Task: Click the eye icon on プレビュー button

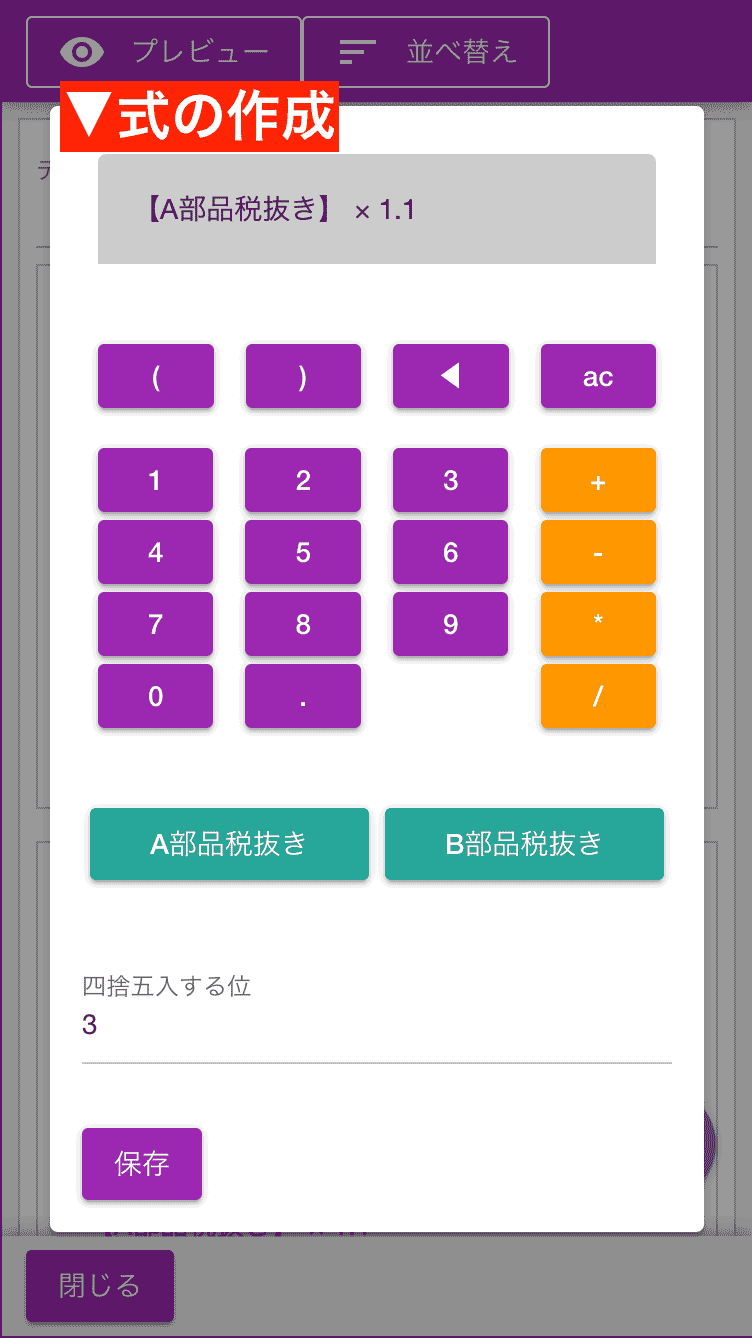Action: (84, 49)
